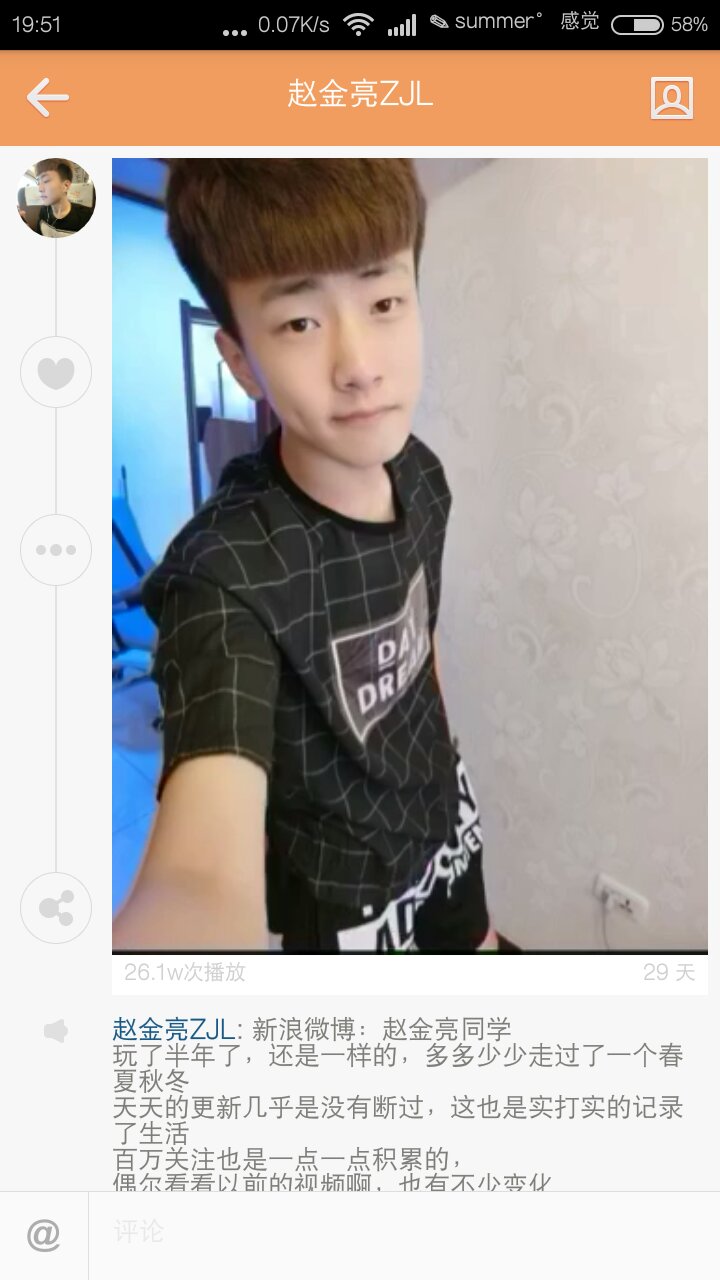This screenshot has width=720, height=1280.
Task: Tap the uploader's round avatar
Action: tap(56, 198)
